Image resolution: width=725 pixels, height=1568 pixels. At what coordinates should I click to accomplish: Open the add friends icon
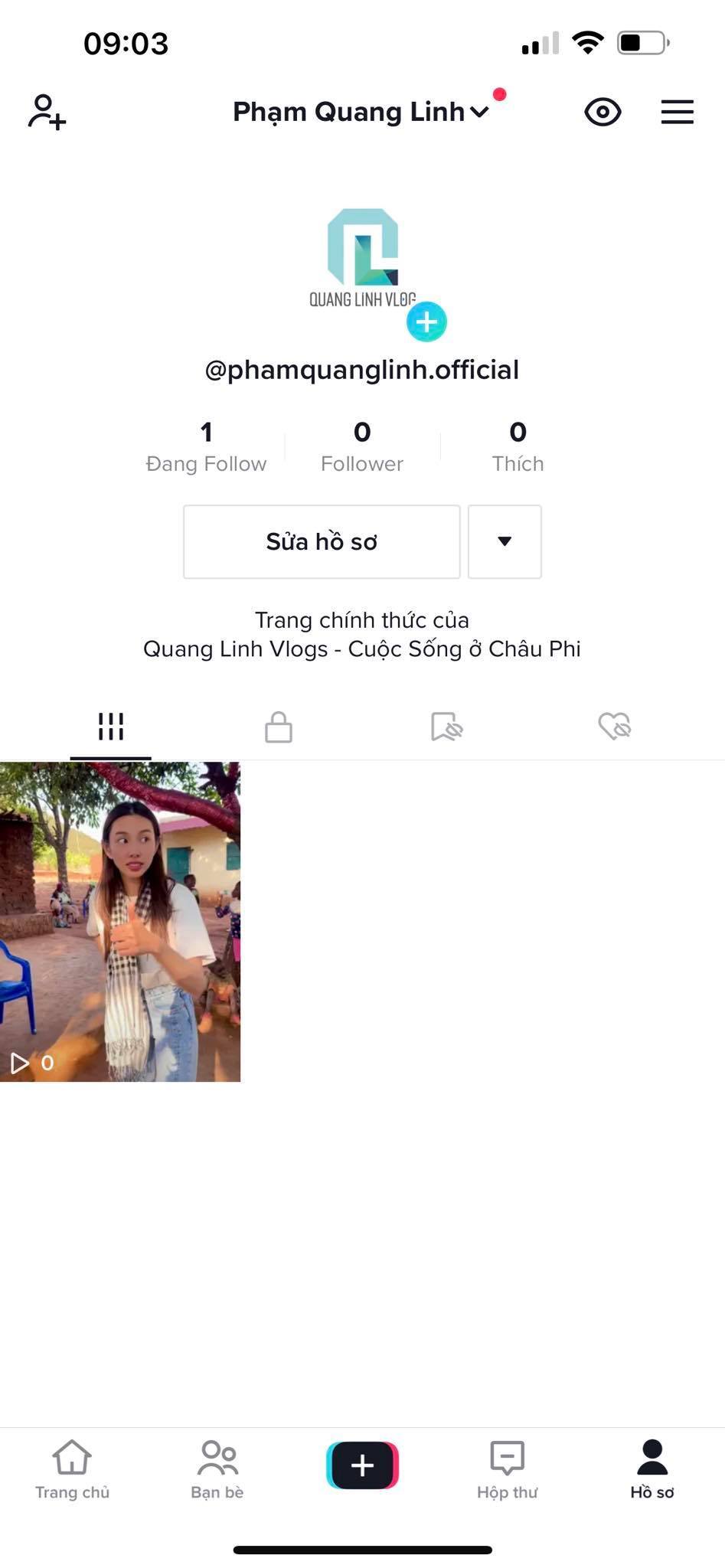pyautogui.click(x=46, y=113)
